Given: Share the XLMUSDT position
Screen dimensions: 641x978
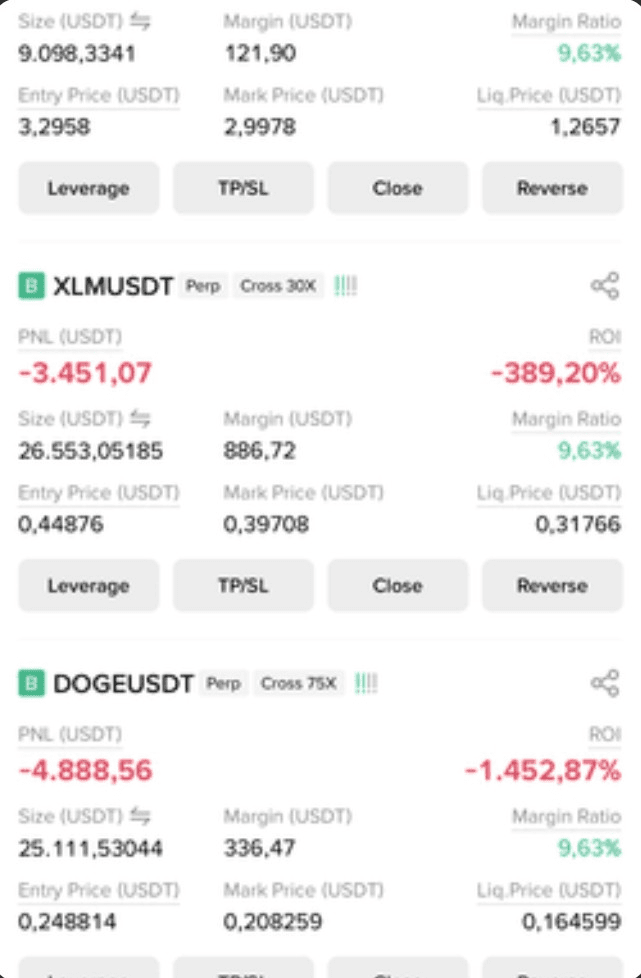Looking at the screenshot, I should [605, 286].
